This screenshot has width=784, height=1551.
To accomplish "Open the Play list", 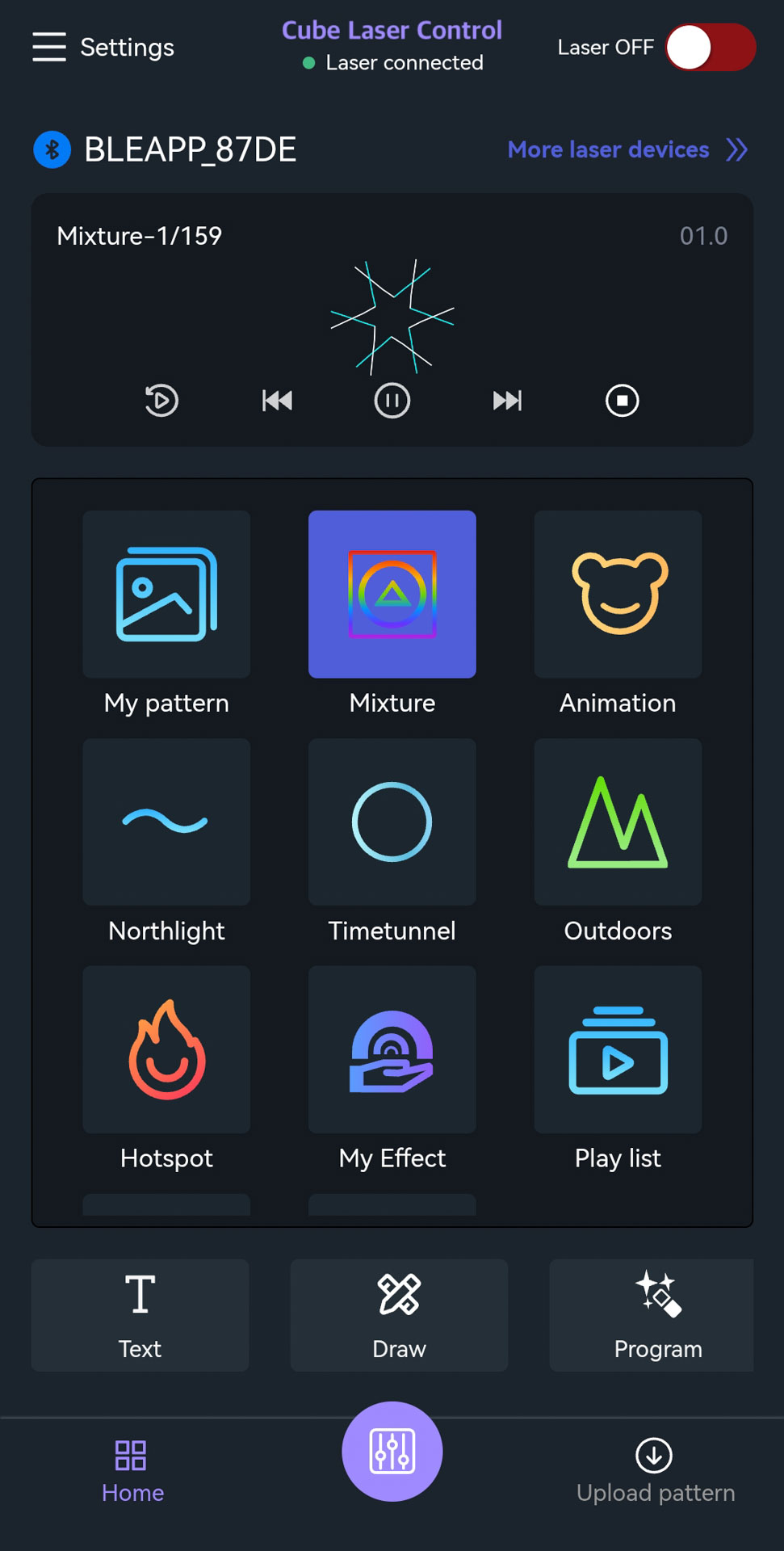I will click(x=618, y=1050).
